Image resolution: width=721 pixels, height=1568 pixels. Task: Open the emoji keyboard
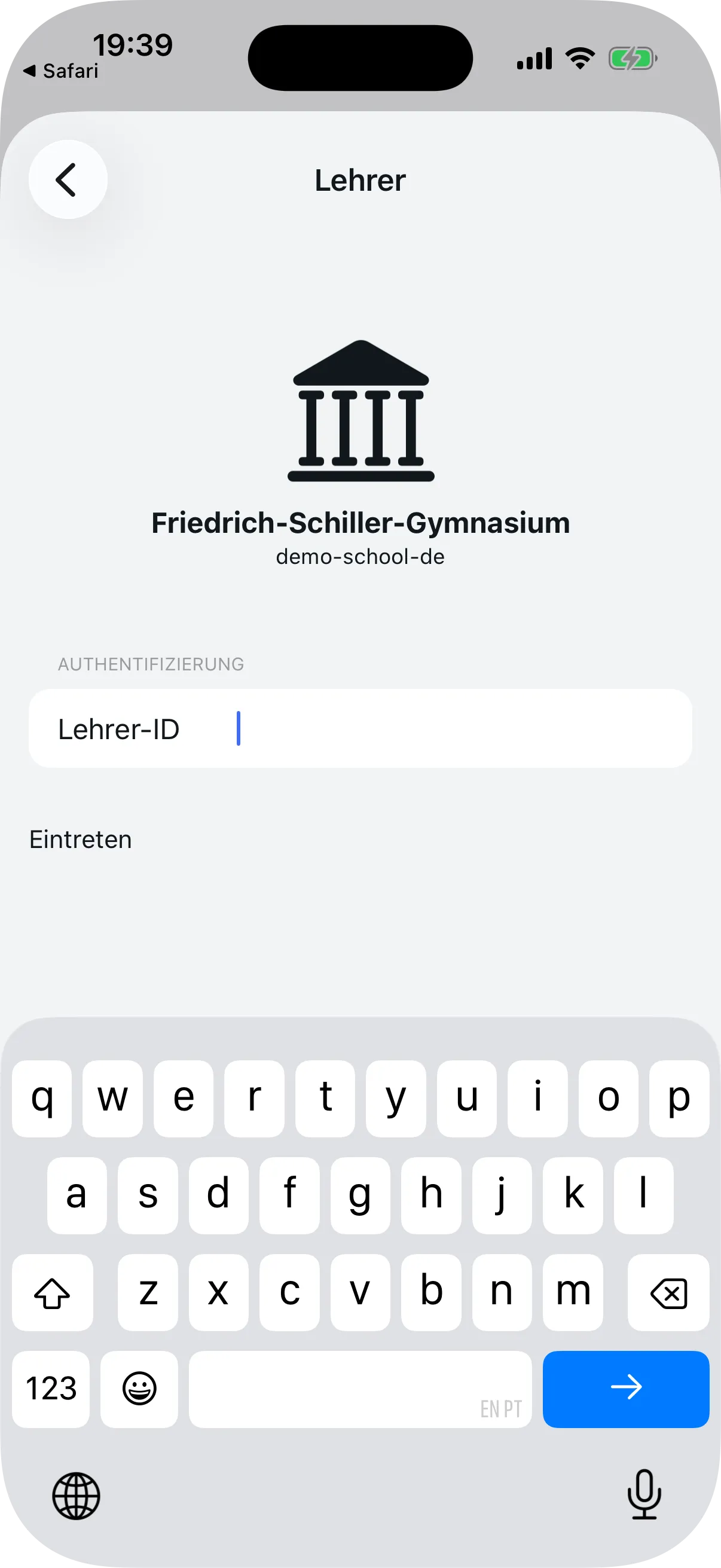pos(139,1390)
